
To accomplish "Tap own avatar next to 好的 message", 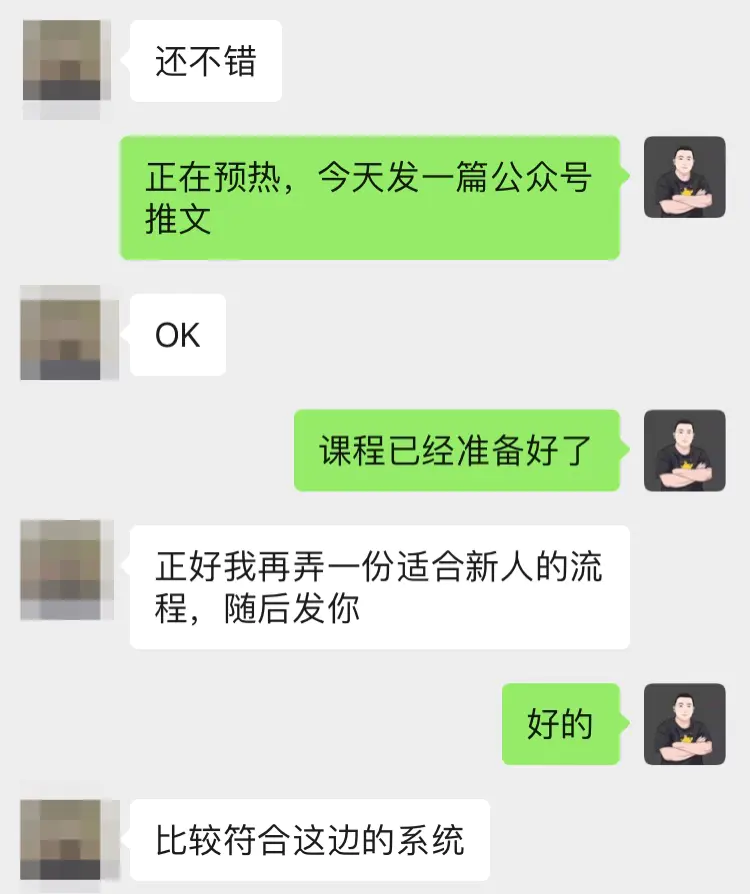I will [x=684, y=724].
